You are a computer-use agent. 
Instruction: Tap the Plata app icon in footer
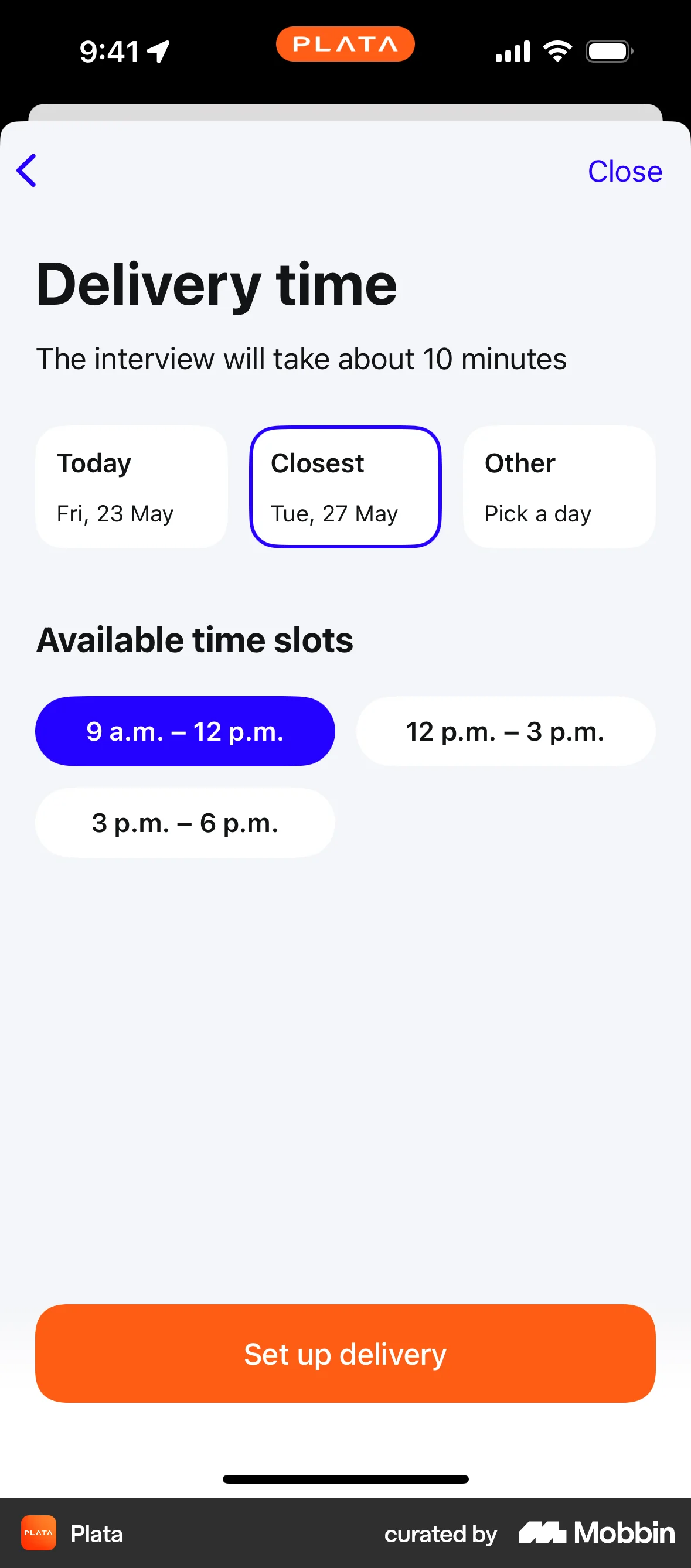point(38,1534)
